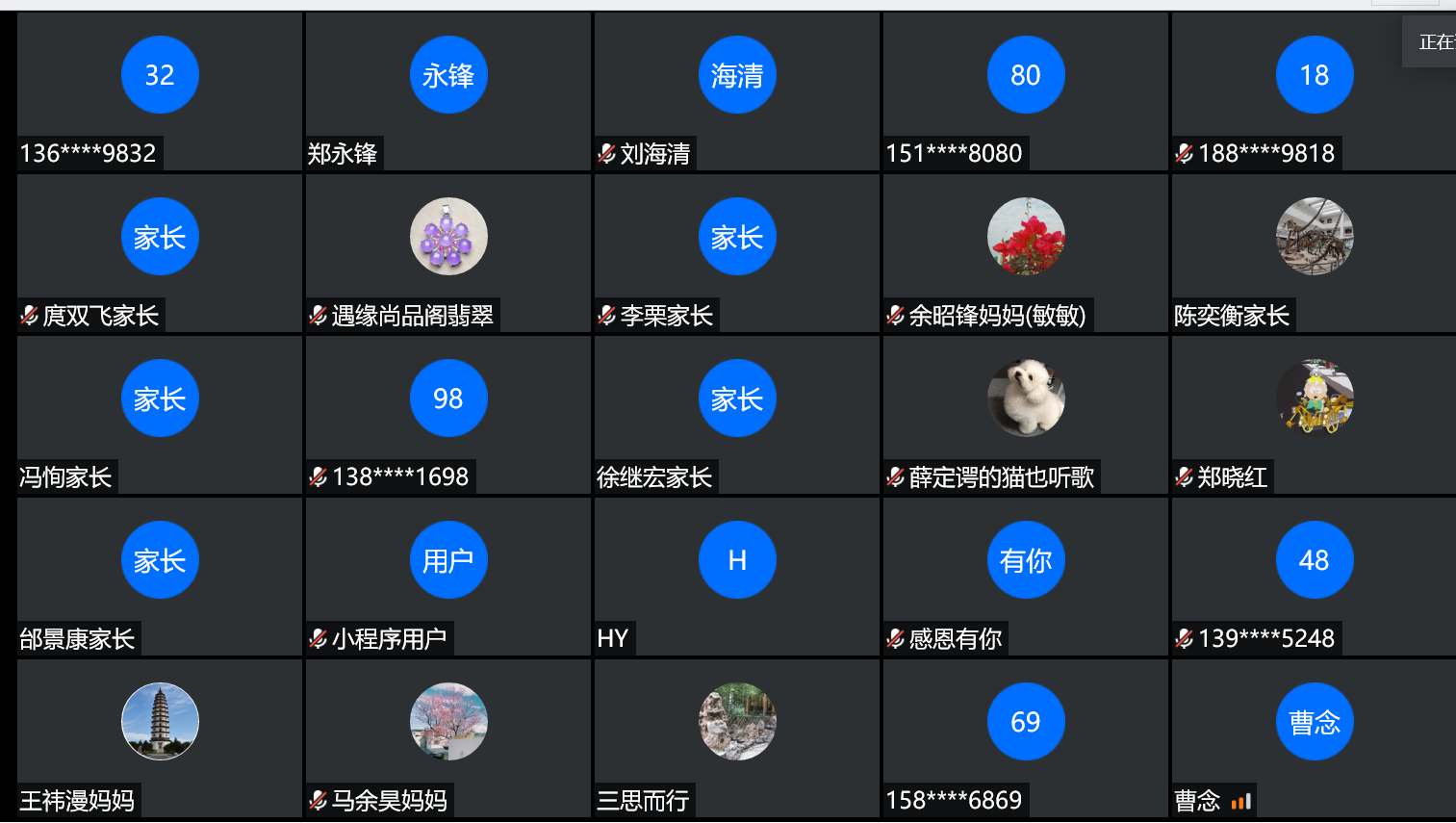Open 余昭锋妈妈(敏敏)'s tile
1456x823 pixels.
(x=1026, y=253)
